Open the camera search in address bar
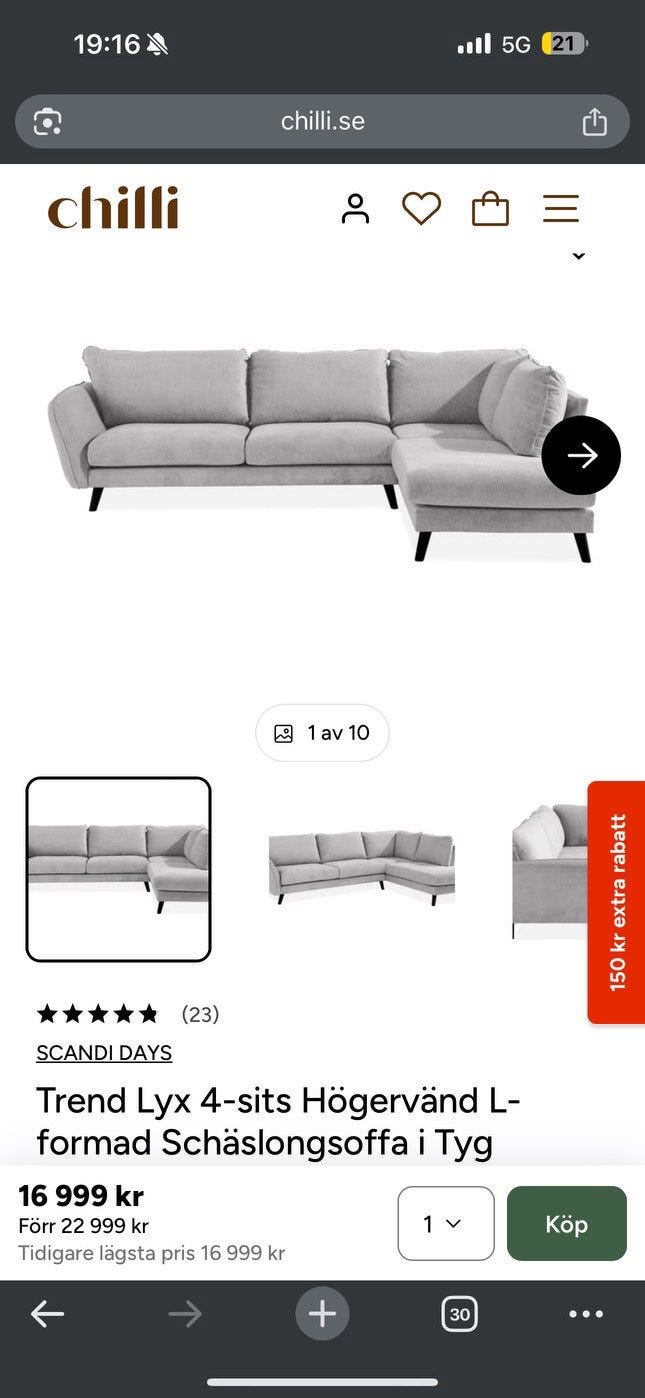Screen dimensions: 645x1398 tap(47, 122)
